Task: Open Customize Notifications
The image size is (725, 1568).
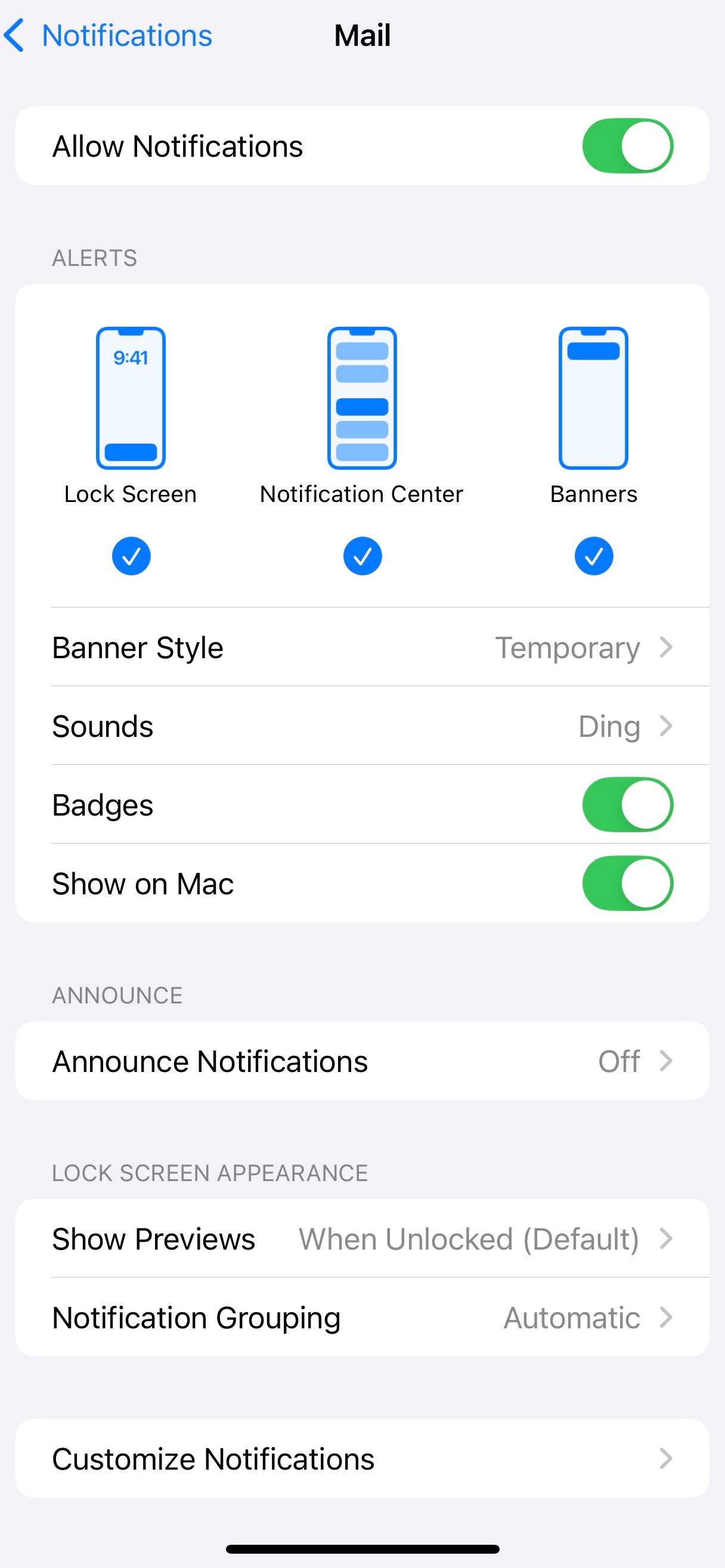Action: click(x=362, y=1458)
